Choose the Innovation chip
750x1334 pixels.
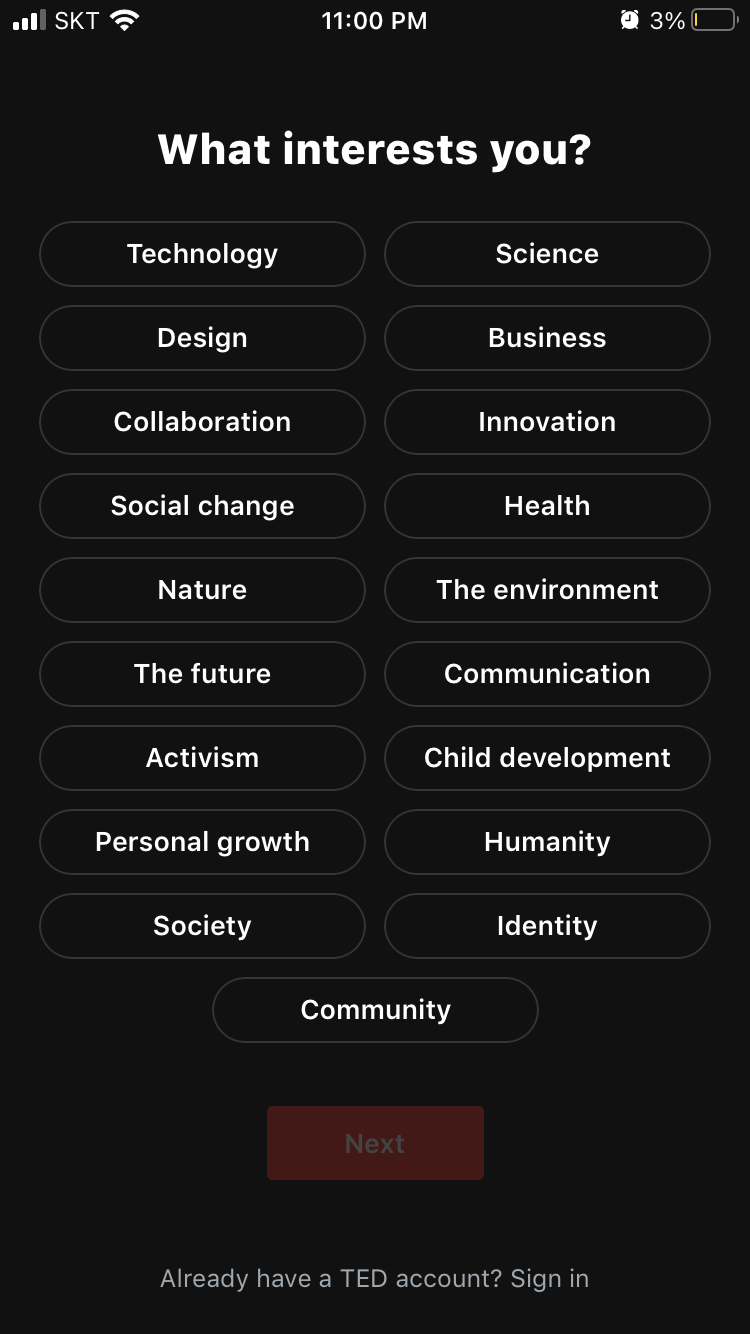pyautogui.click(x=547, y=422)
